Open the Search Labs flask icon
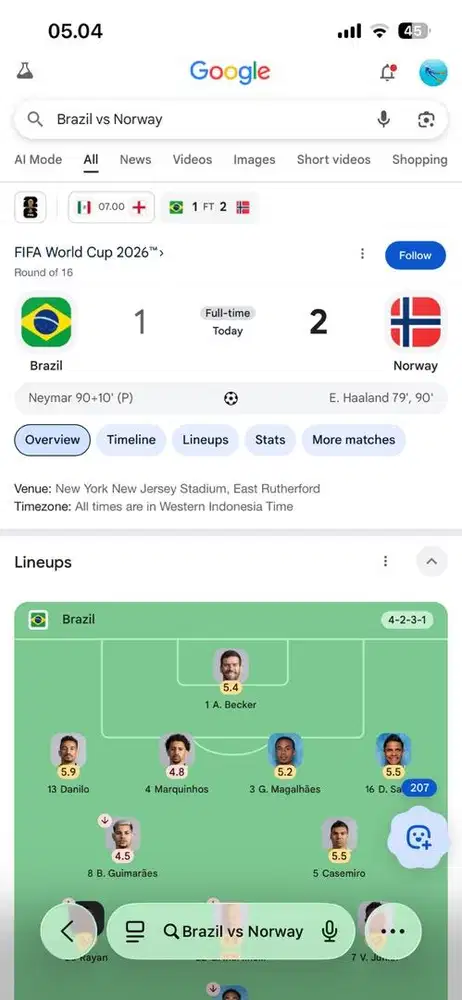Screen dimensions: 462x1000 tap(25, 71)
